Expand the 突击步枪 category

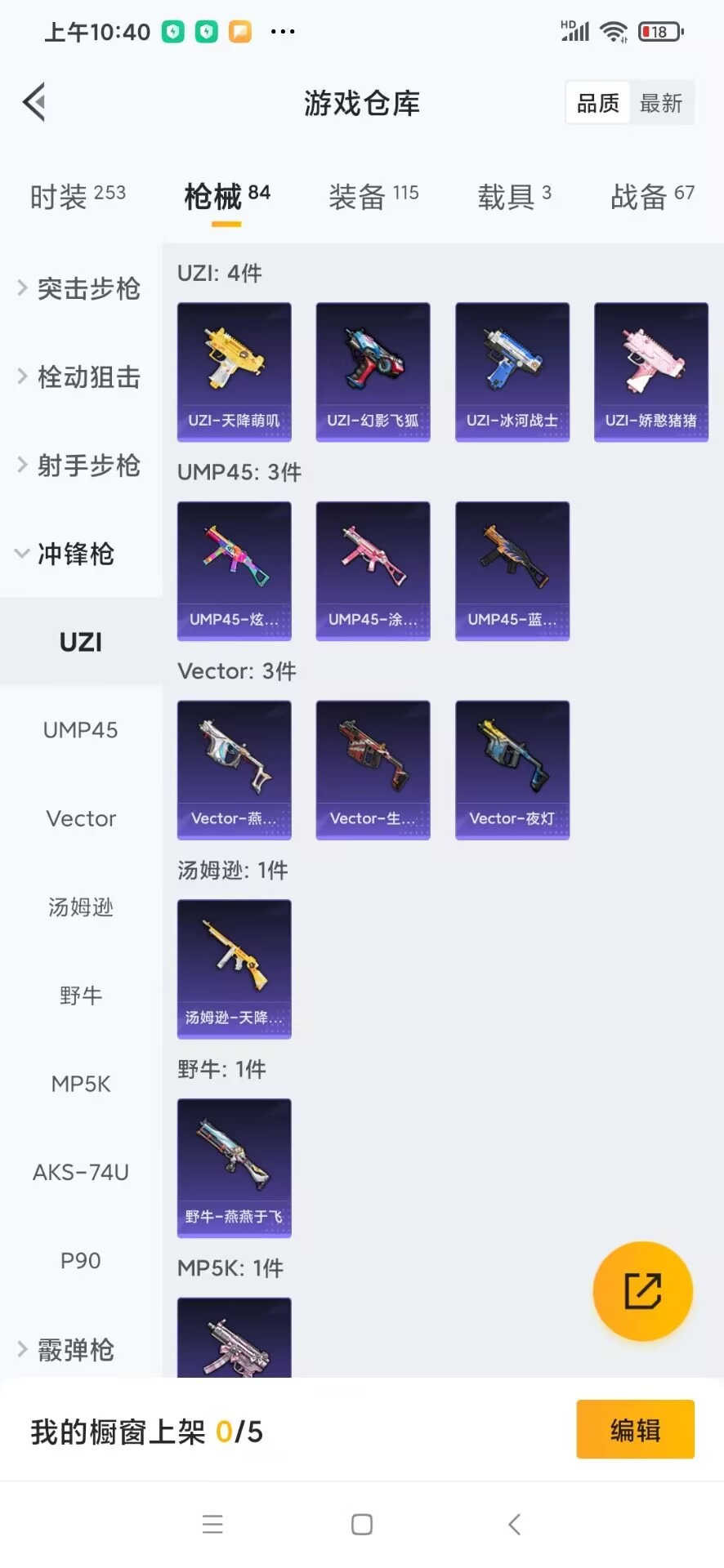(x=80, y=287)
